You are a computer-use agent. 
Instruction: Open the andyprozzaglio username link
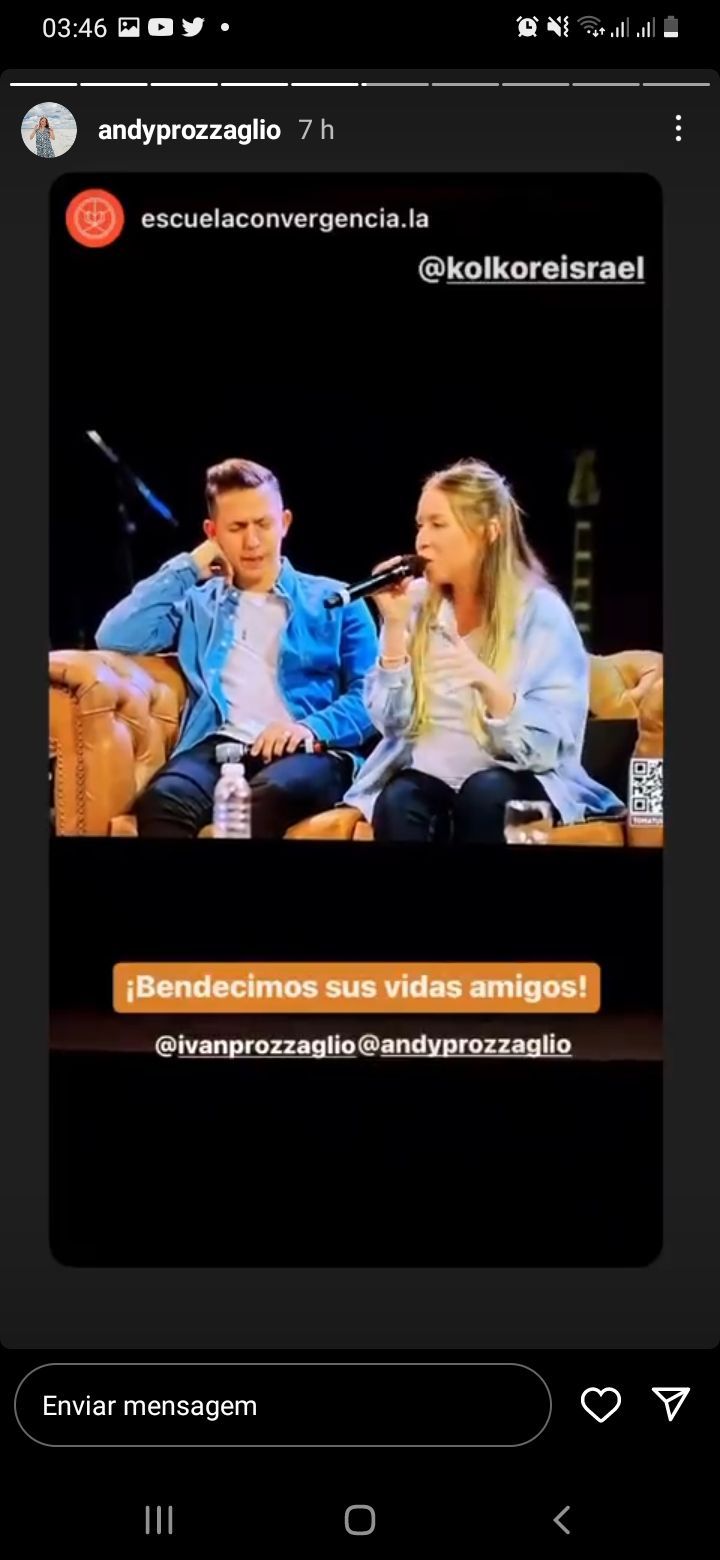pyautogui.click(x=189, y=130)
